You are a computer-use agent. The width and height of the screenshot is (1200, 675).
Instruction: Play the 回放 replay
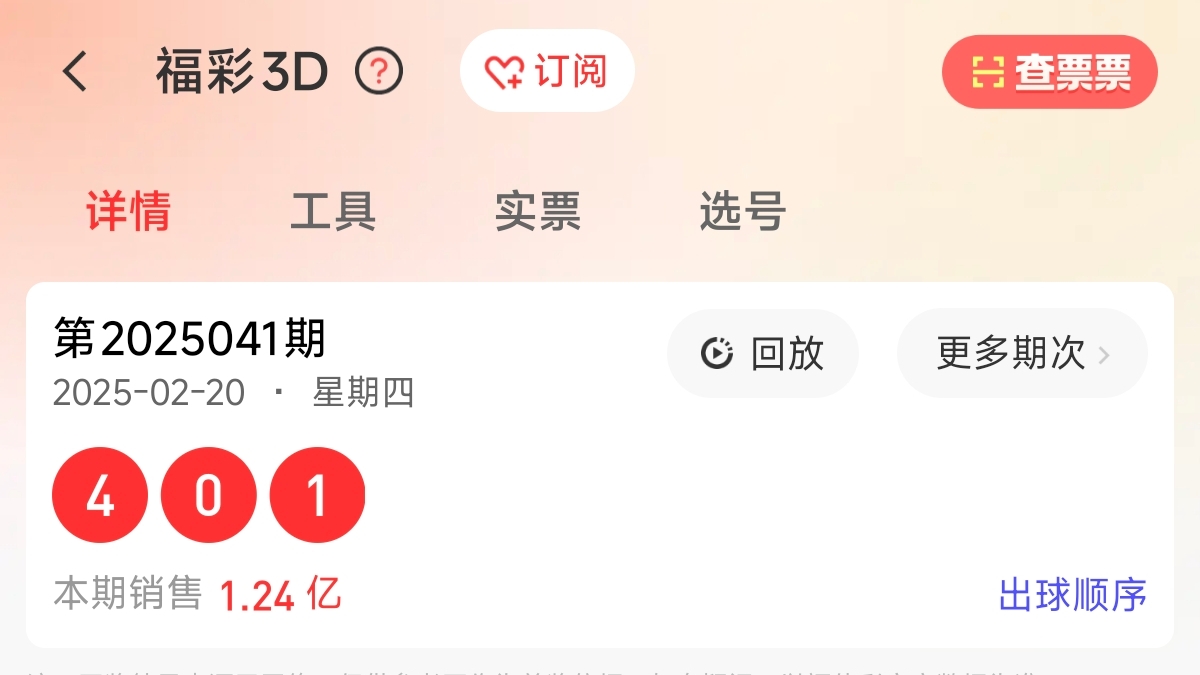click(762, 353)
